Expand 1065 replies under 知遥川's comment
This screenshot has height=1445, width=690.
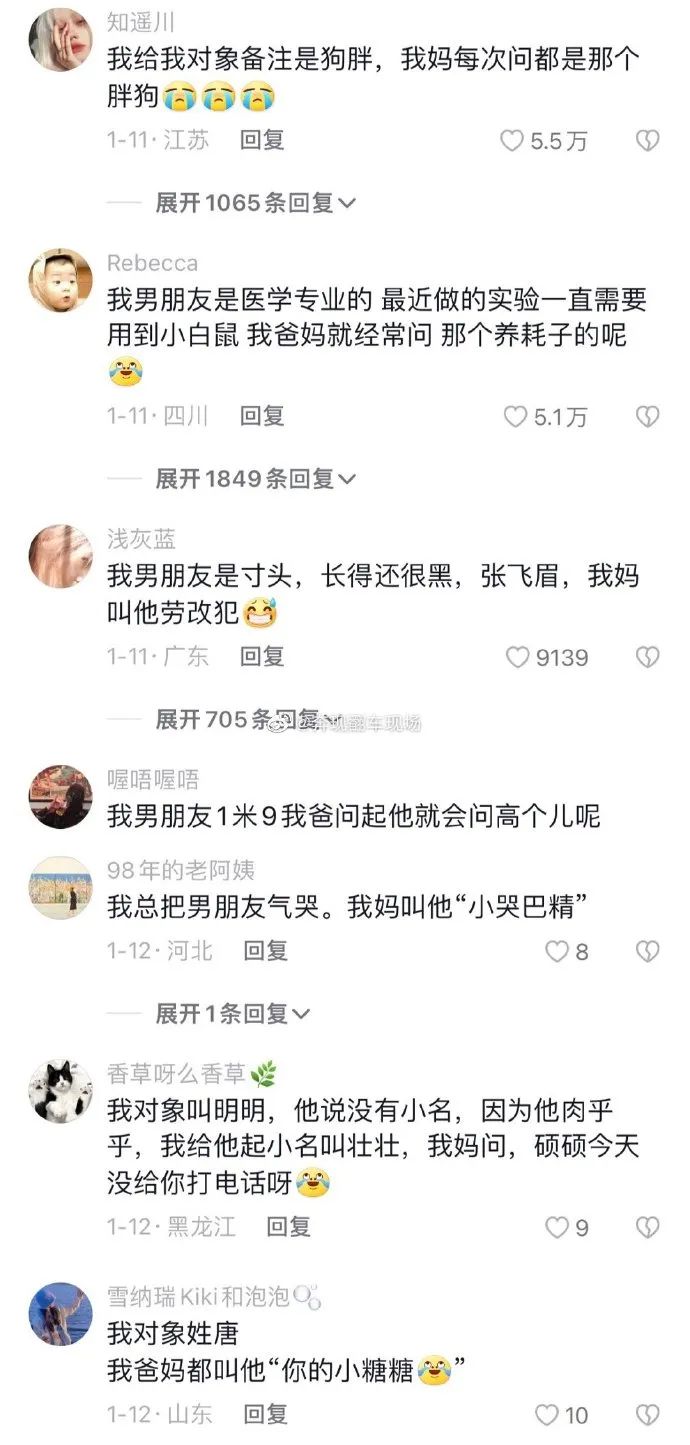coord(256,203)
